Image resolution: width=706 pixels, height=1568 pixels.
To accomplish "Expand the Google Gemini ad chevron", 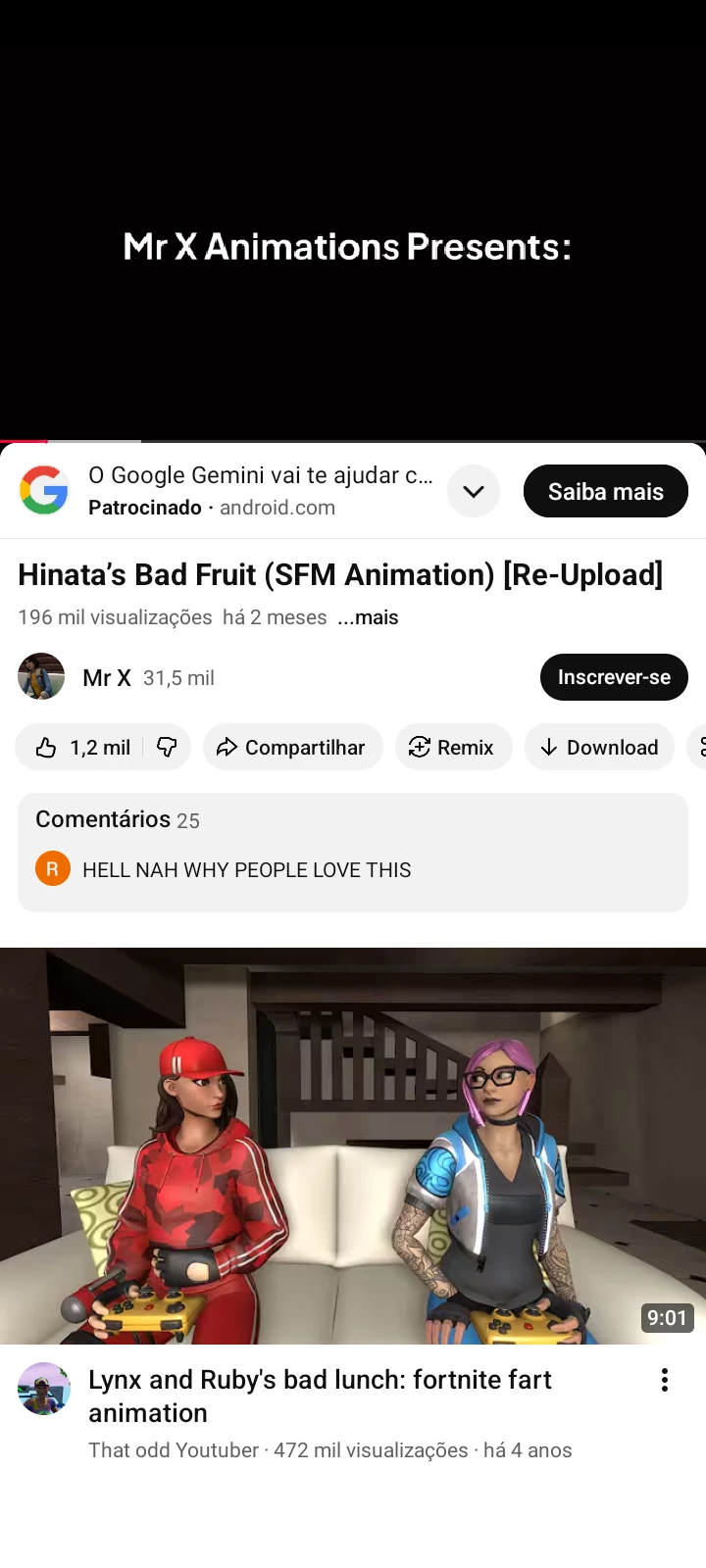I will [x=474, y=491].
